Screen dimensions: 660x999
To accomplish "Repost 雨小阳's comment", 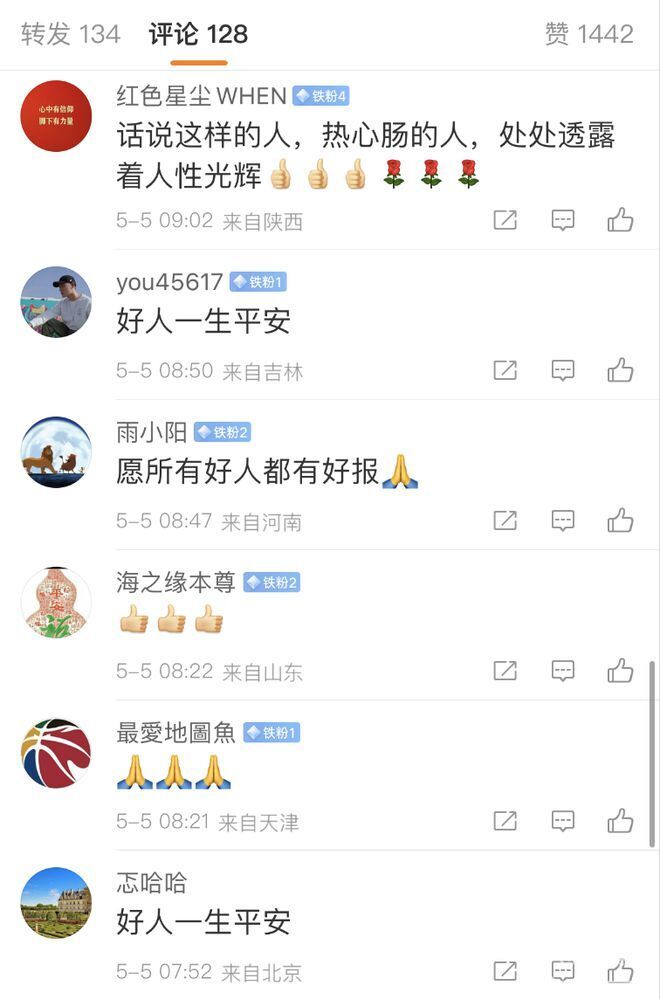I will pyautogui.click(x=505, y=521).
